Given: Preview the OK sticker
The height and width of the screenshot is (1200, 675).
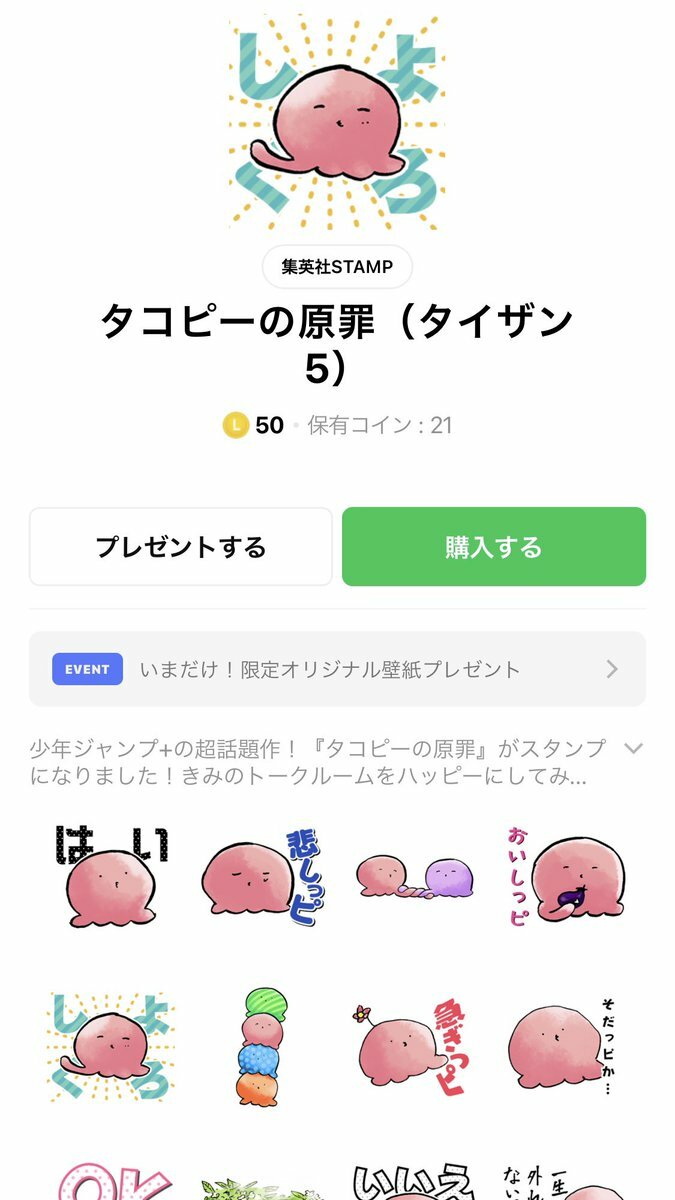Looking at the screenshot, I should [110, 1183].
